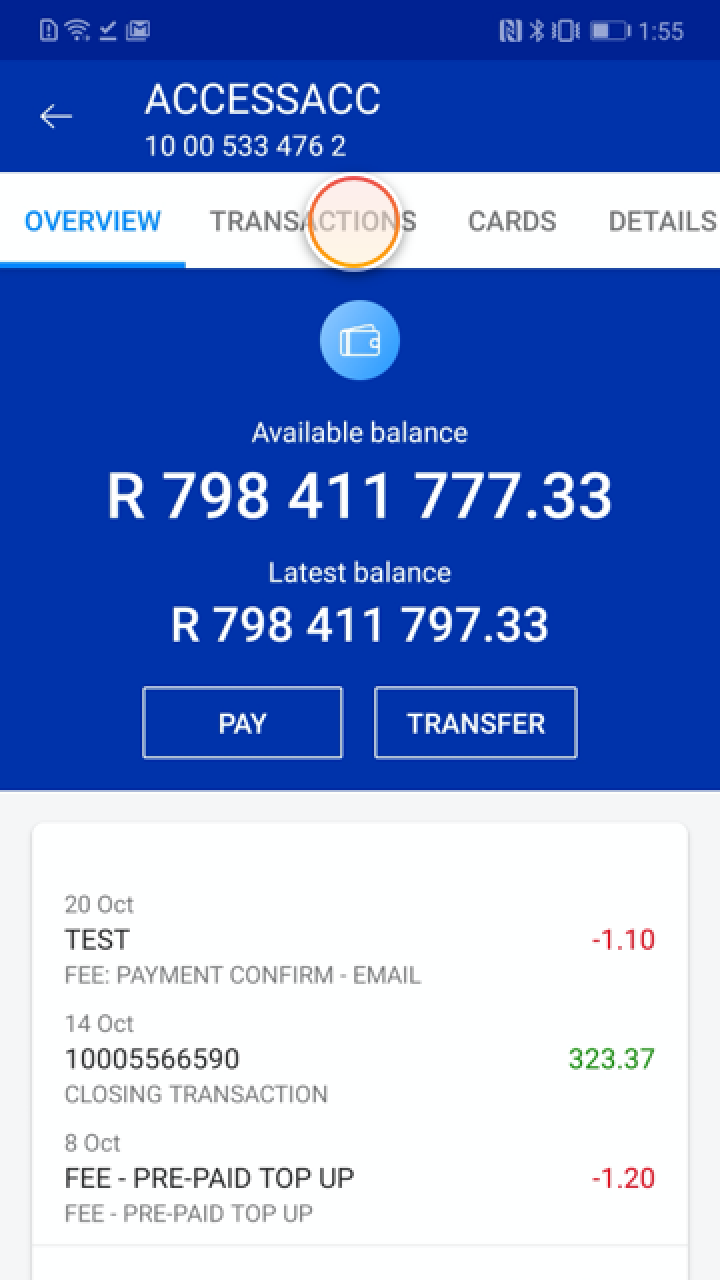Switch to the Transactions tab
The height and width of the screenshot is (1280, 720).
tap(312, 221)
